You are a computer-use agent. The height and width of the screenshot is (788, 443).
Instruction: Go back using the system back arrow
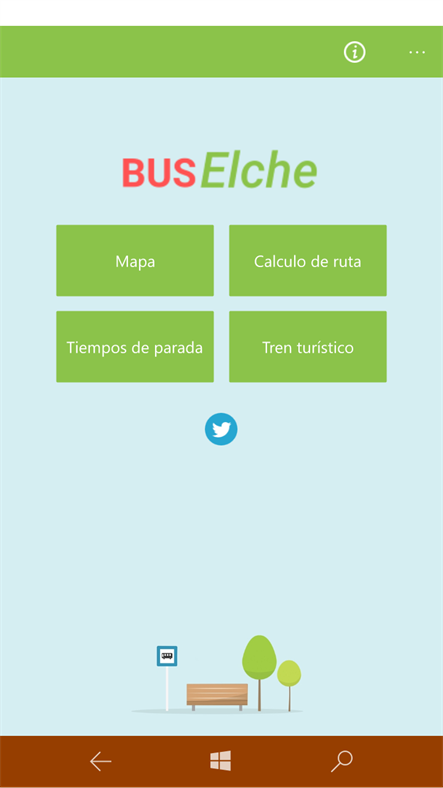(x=100, y=762)
